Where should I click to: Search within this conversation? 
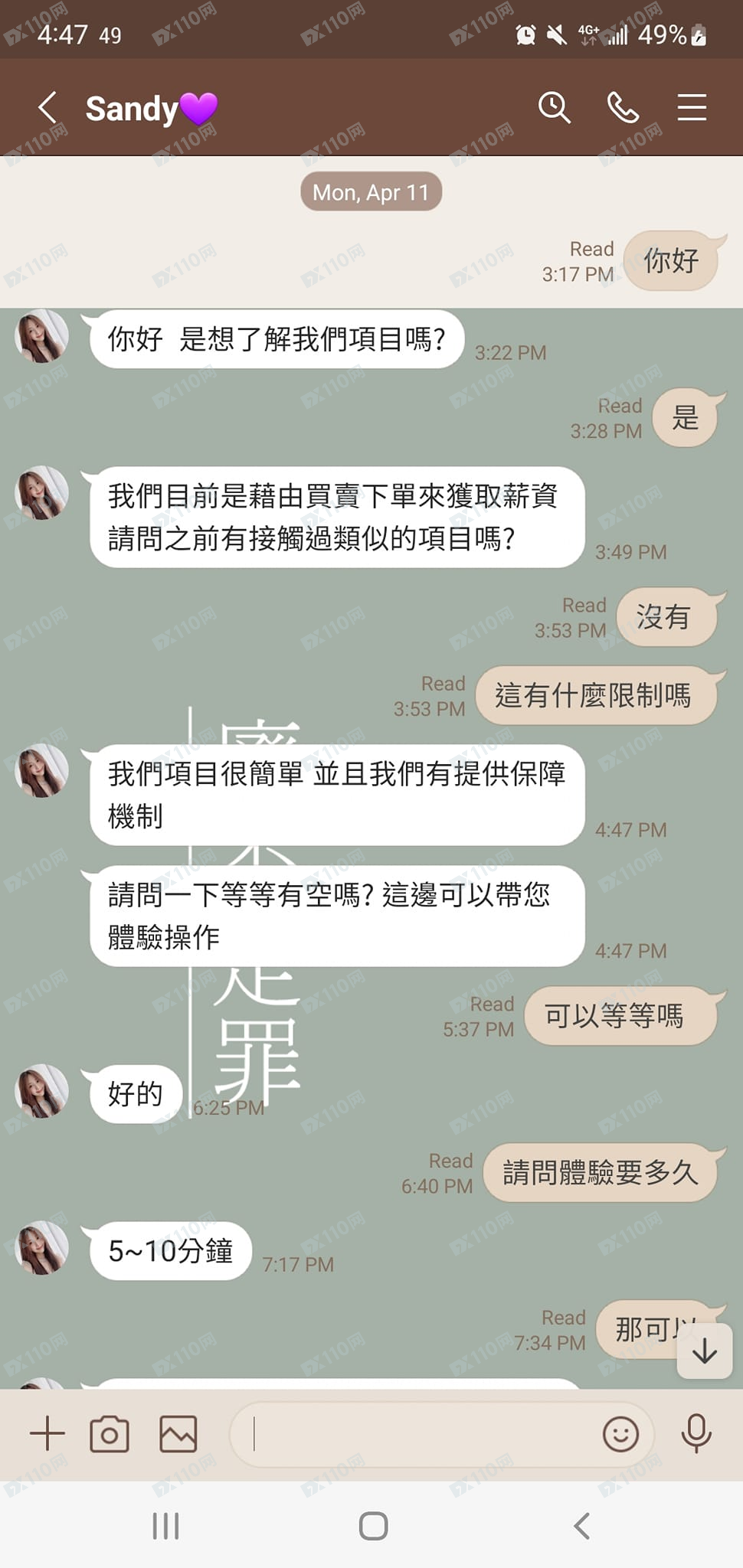(x=554, y=108)
